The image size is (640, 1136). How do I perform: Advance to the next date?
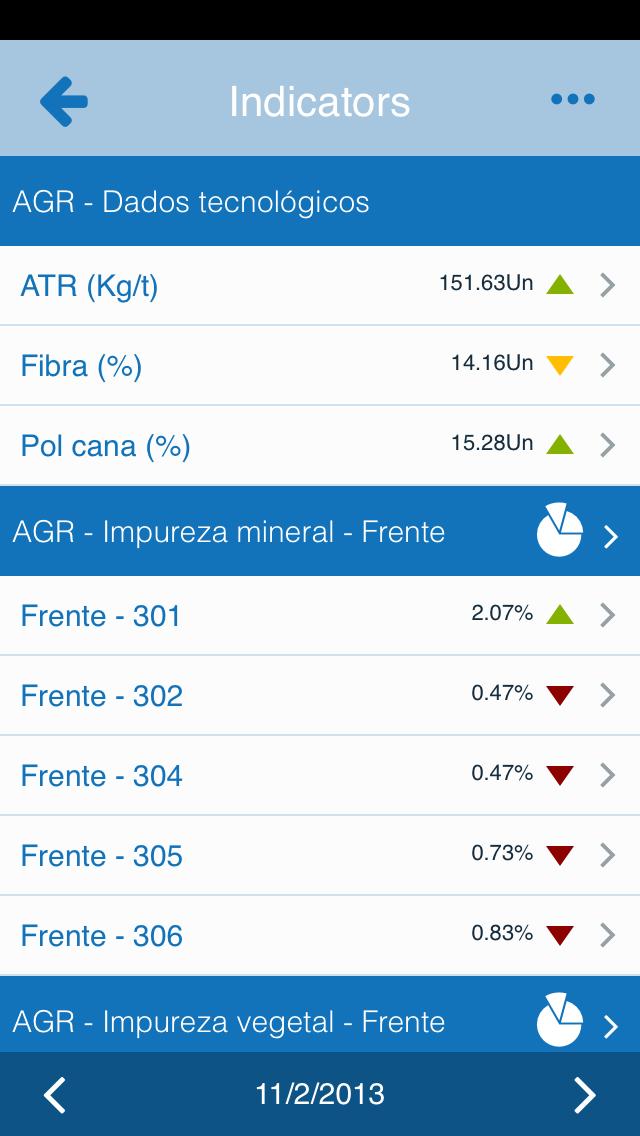tap(584, 1095)
